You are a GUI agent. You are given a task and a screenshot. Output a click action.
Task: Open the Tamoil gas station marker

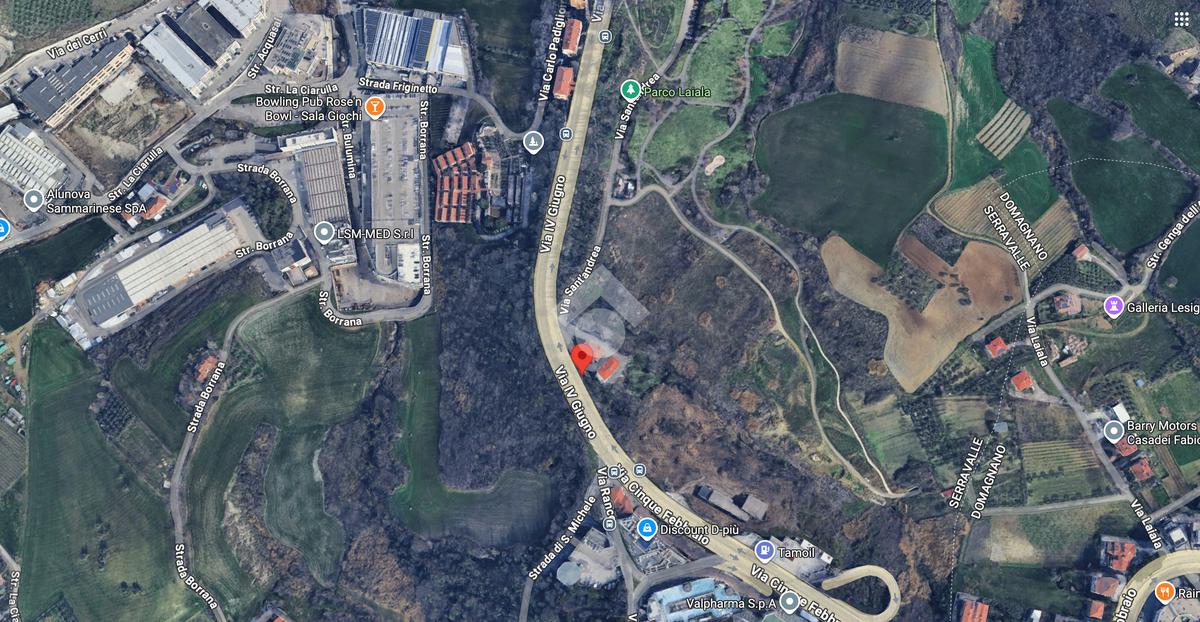tap(764, 550)
